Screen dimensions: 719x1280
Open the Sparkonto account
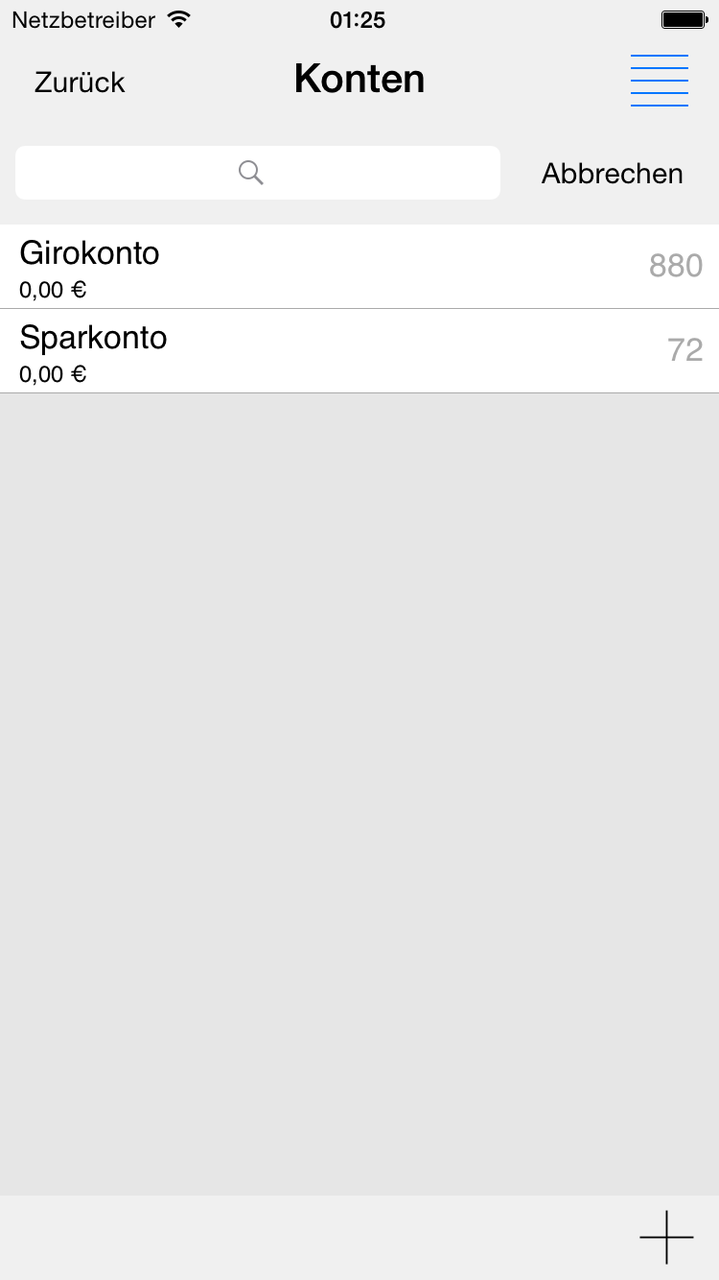(x=359, y=351)
